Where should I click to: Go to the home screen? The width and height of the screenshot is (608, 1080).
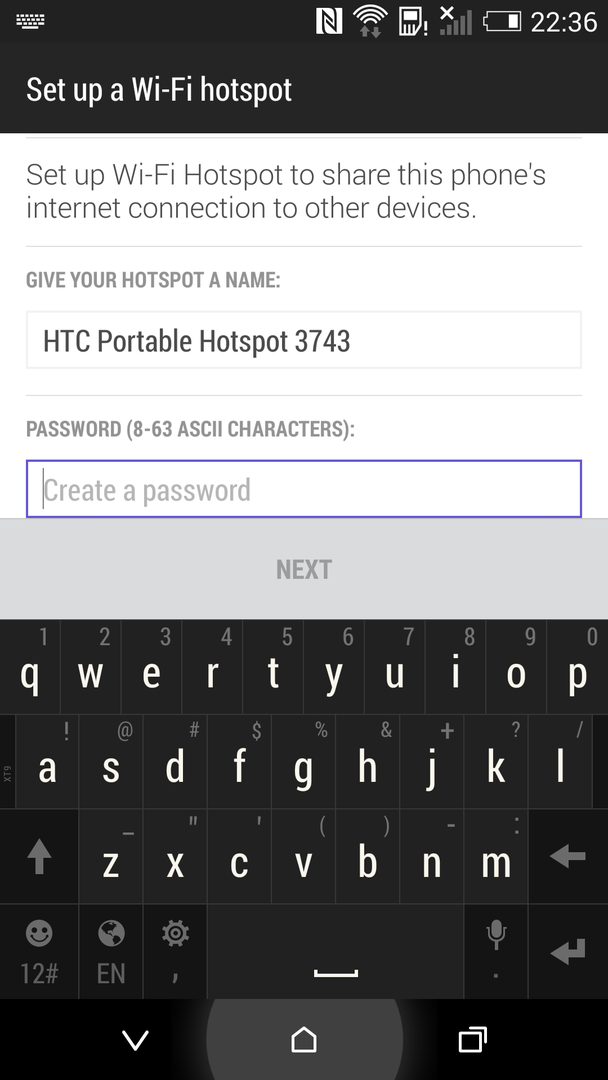tap(303, 1040)
